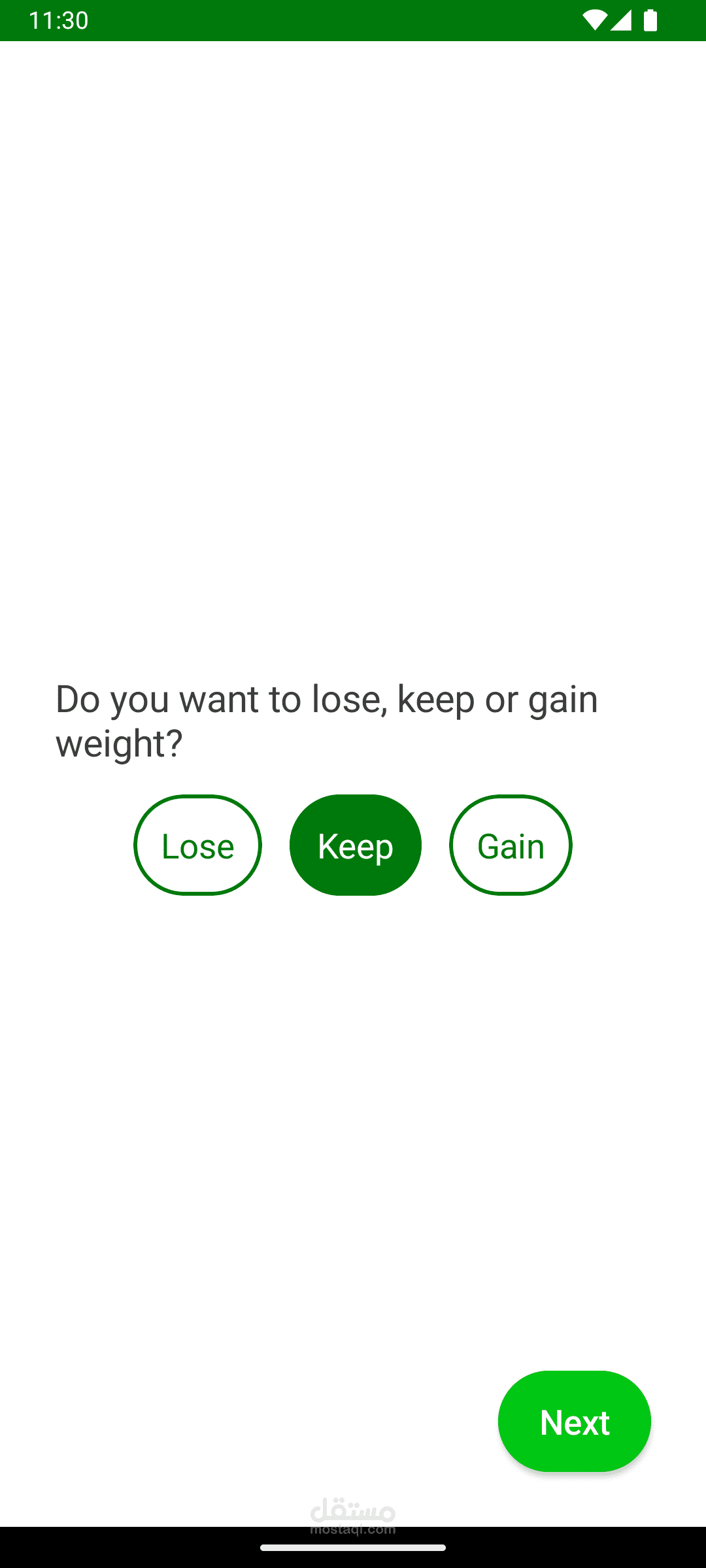
Task: Pick the Gain weight option
Action: pos(511,845)
